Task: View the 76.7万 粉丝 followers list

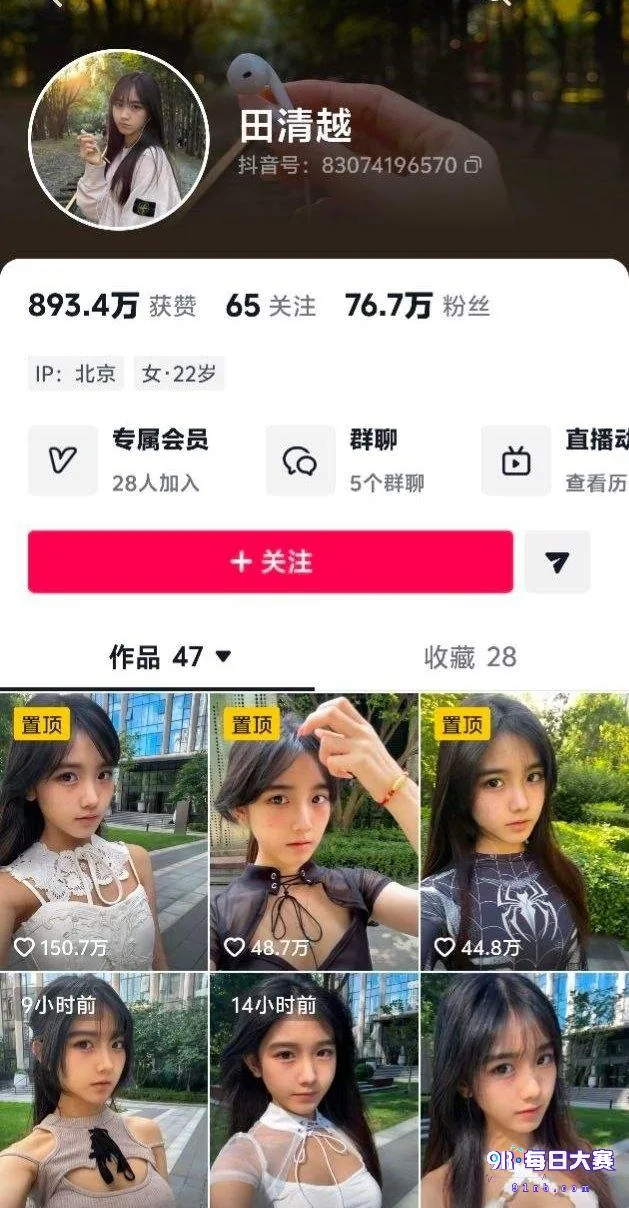Action: tap(417, 306)
